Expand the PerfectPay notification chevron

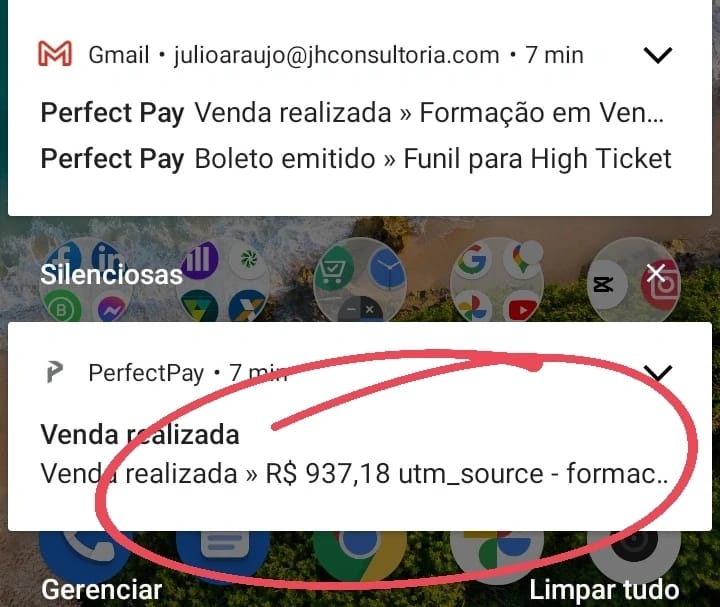(658, 373)
